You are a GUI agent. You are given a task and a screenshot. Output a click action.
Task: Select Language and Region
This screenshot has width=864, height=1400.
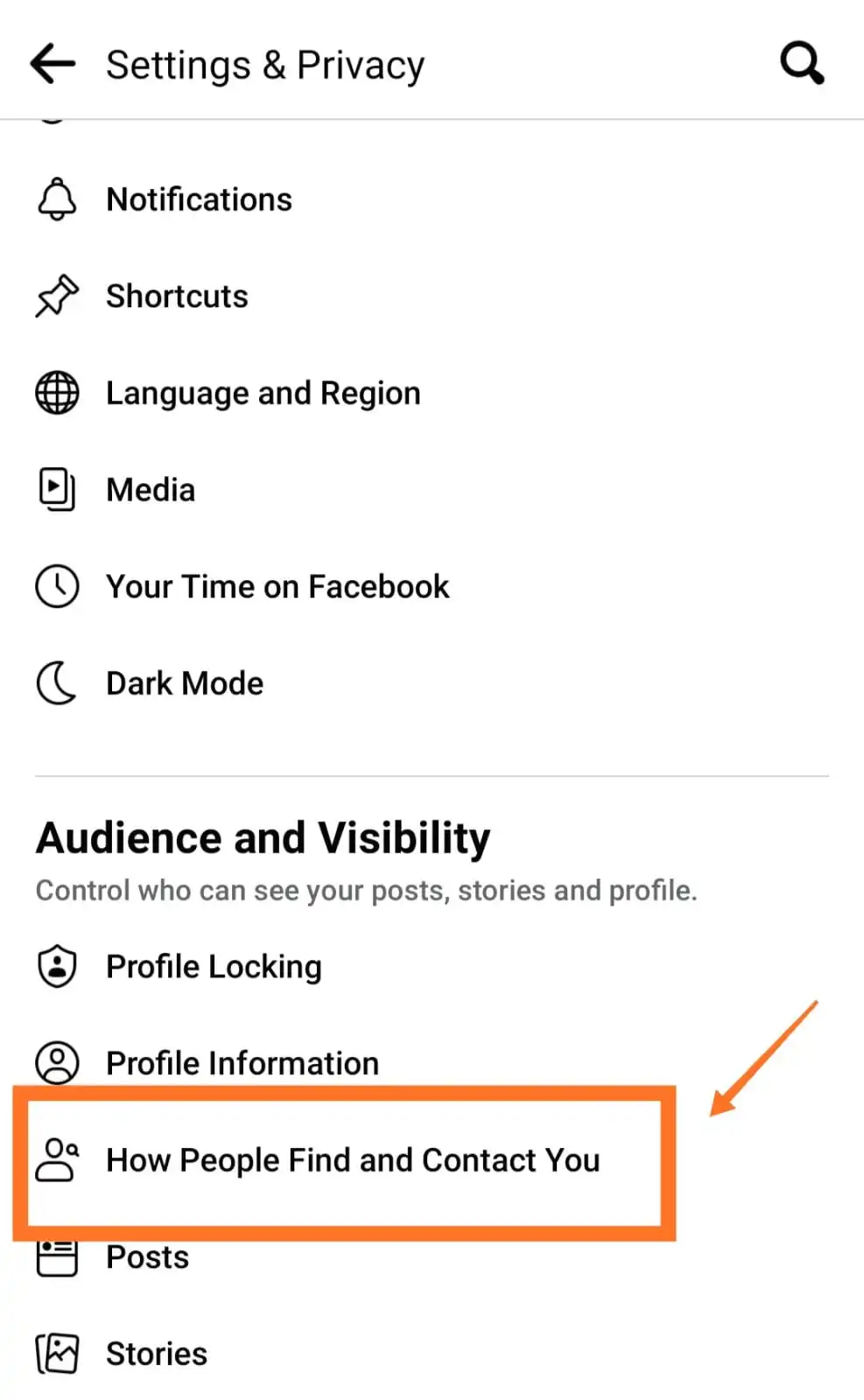[x=432, y=393]
